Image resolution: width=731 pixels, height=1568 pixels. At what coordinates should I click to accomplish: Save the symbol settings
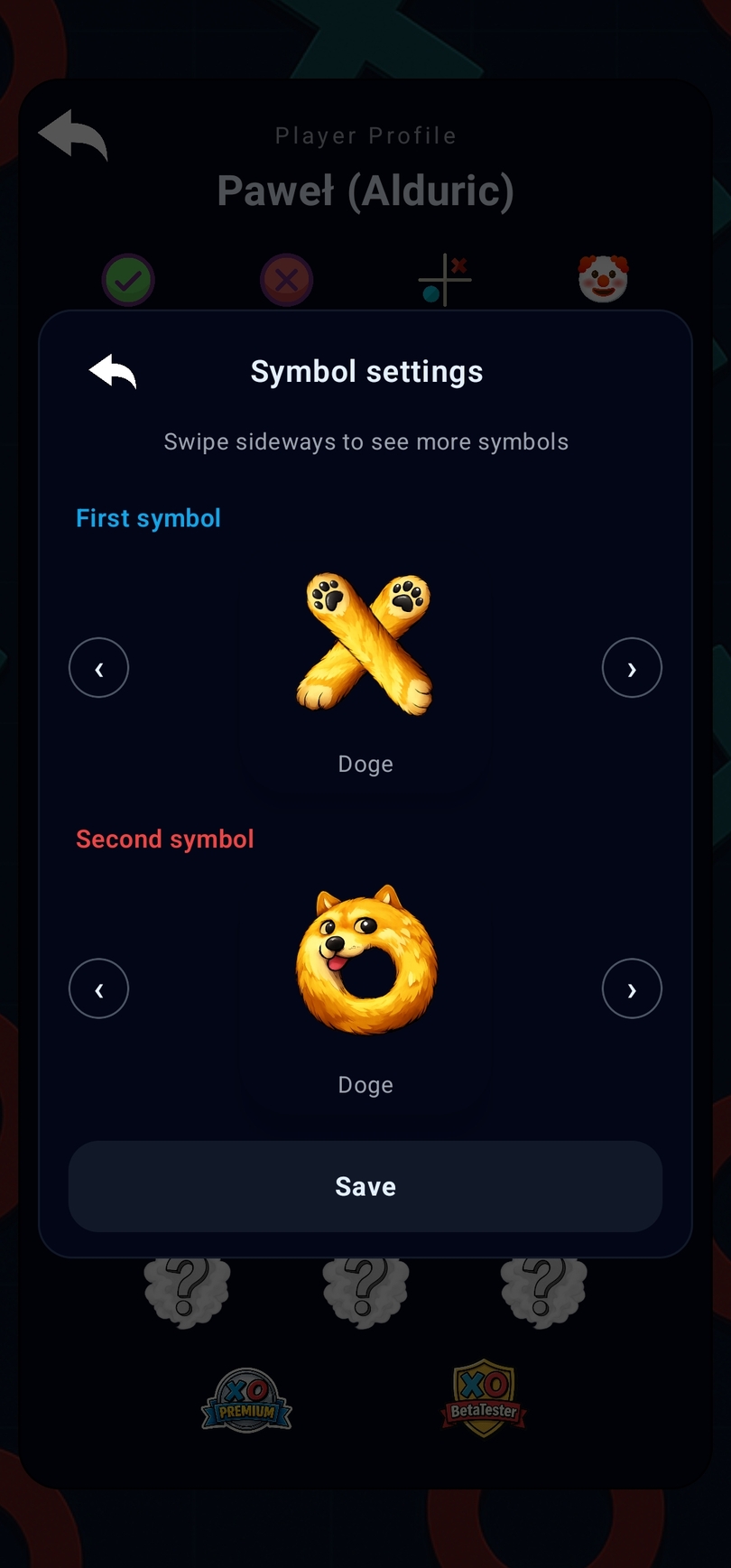coord(365,1186)
